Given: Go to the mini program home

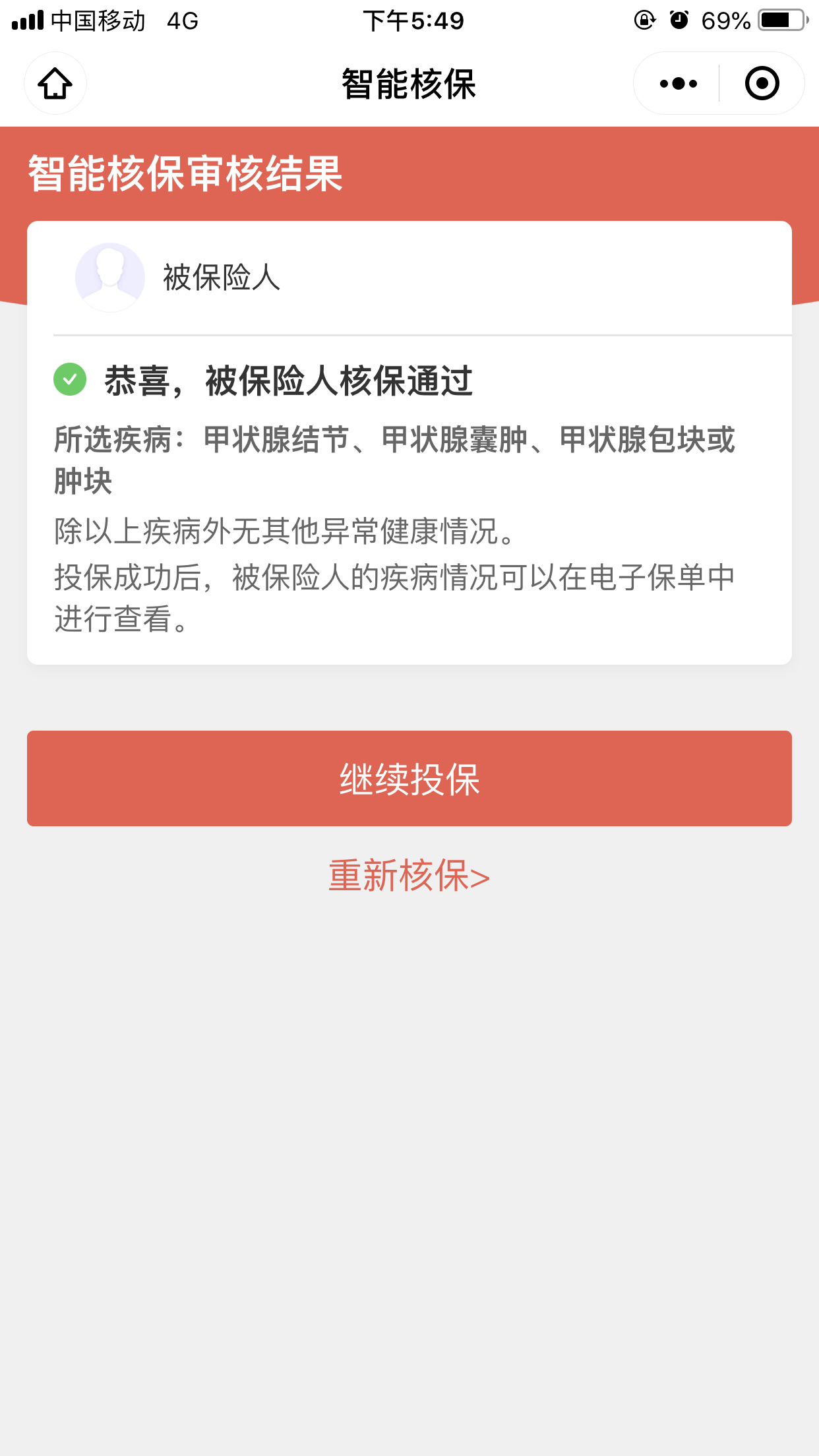Looking at the screenshot, I should 55,84.
